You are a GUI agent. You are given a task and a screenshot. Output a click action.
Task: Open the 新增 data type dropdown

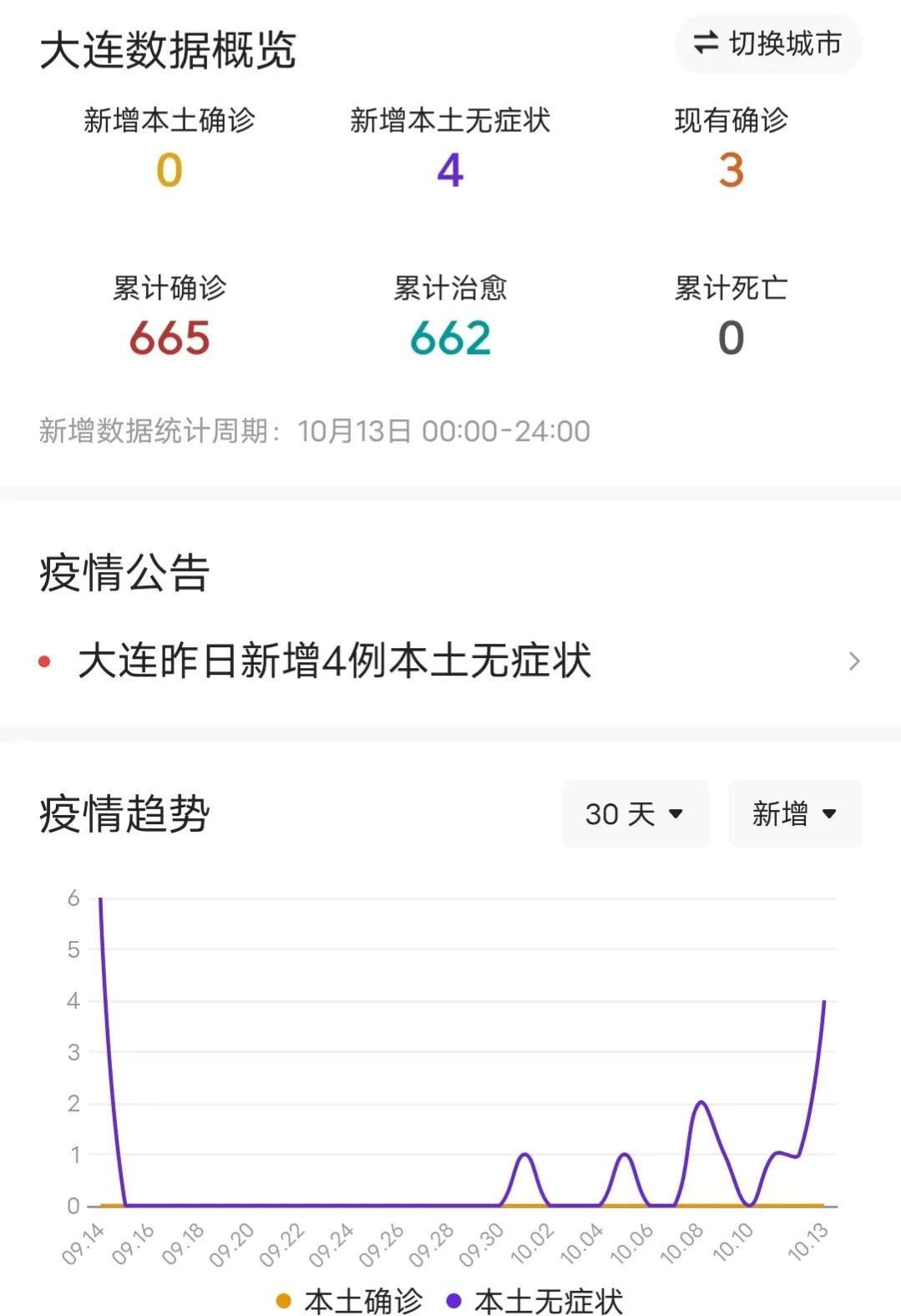click(794, 812)
